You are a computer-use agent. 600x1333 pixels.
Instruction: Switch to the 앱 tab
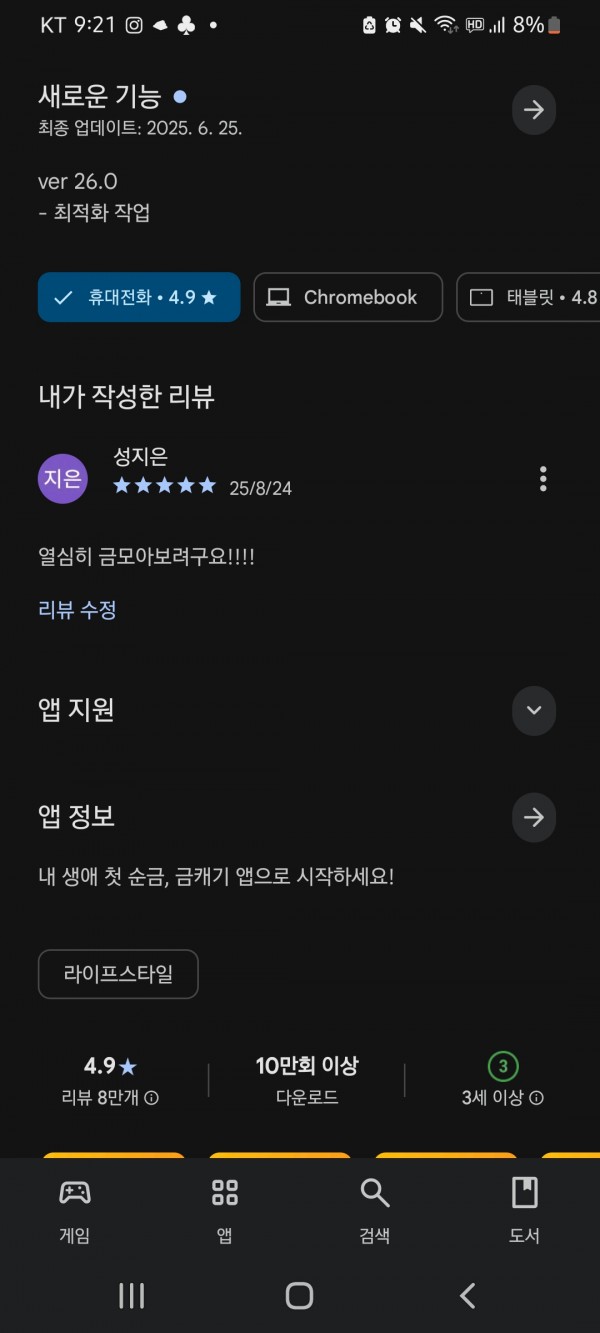click(x=225, y=1210)
